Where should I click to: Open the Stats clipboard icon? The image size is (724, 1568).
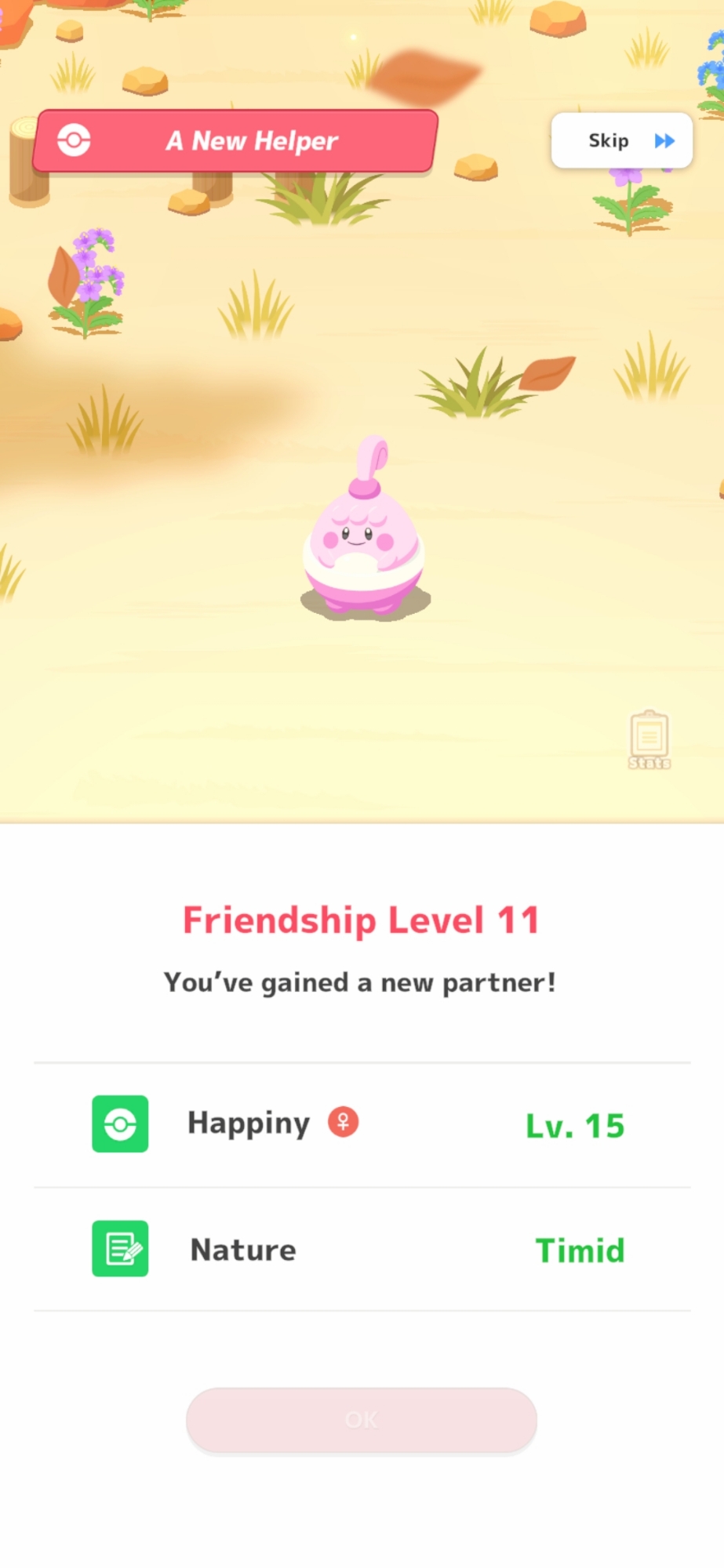(x=649, y=739)
